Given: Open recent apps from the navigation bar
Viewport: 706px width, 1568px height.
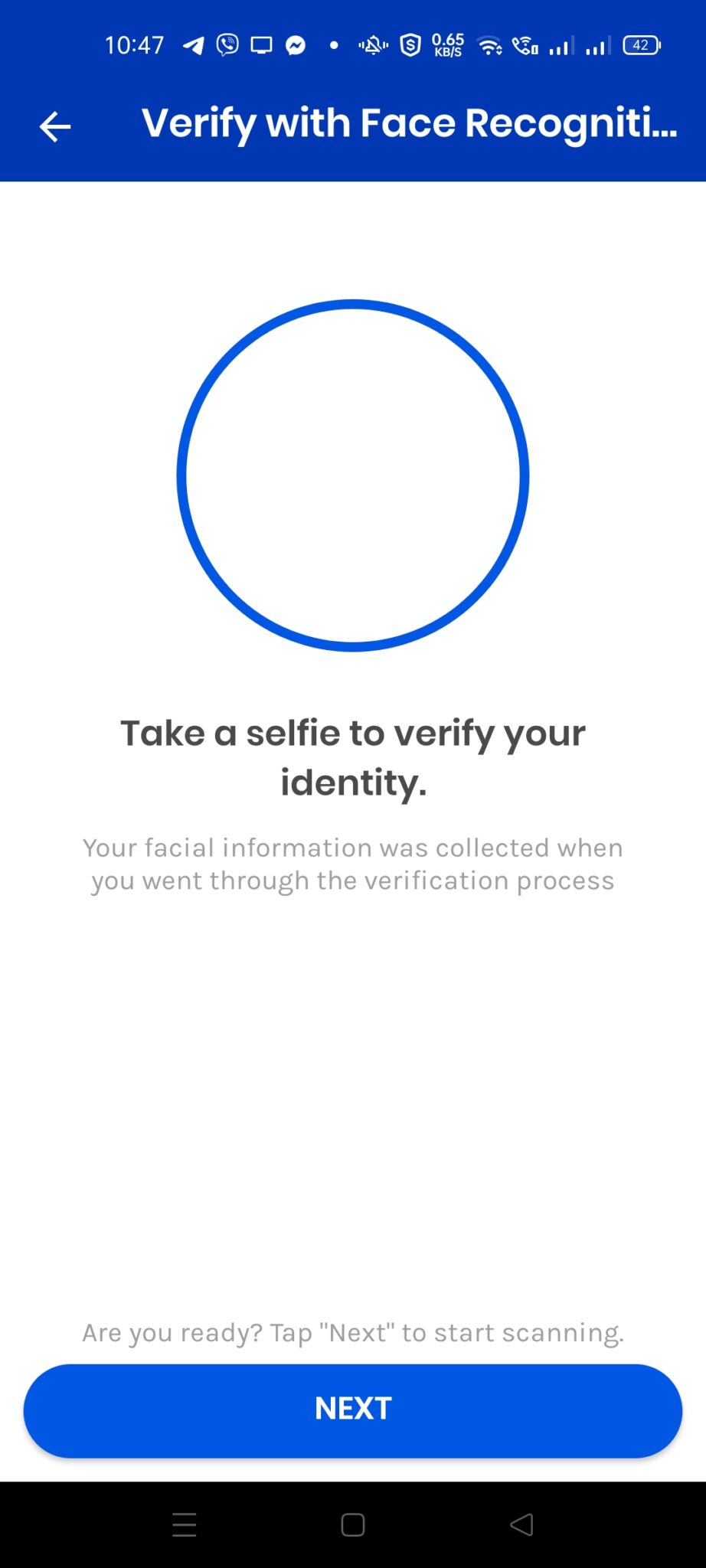Looking at the screenshot, I should coord(185,1524).
